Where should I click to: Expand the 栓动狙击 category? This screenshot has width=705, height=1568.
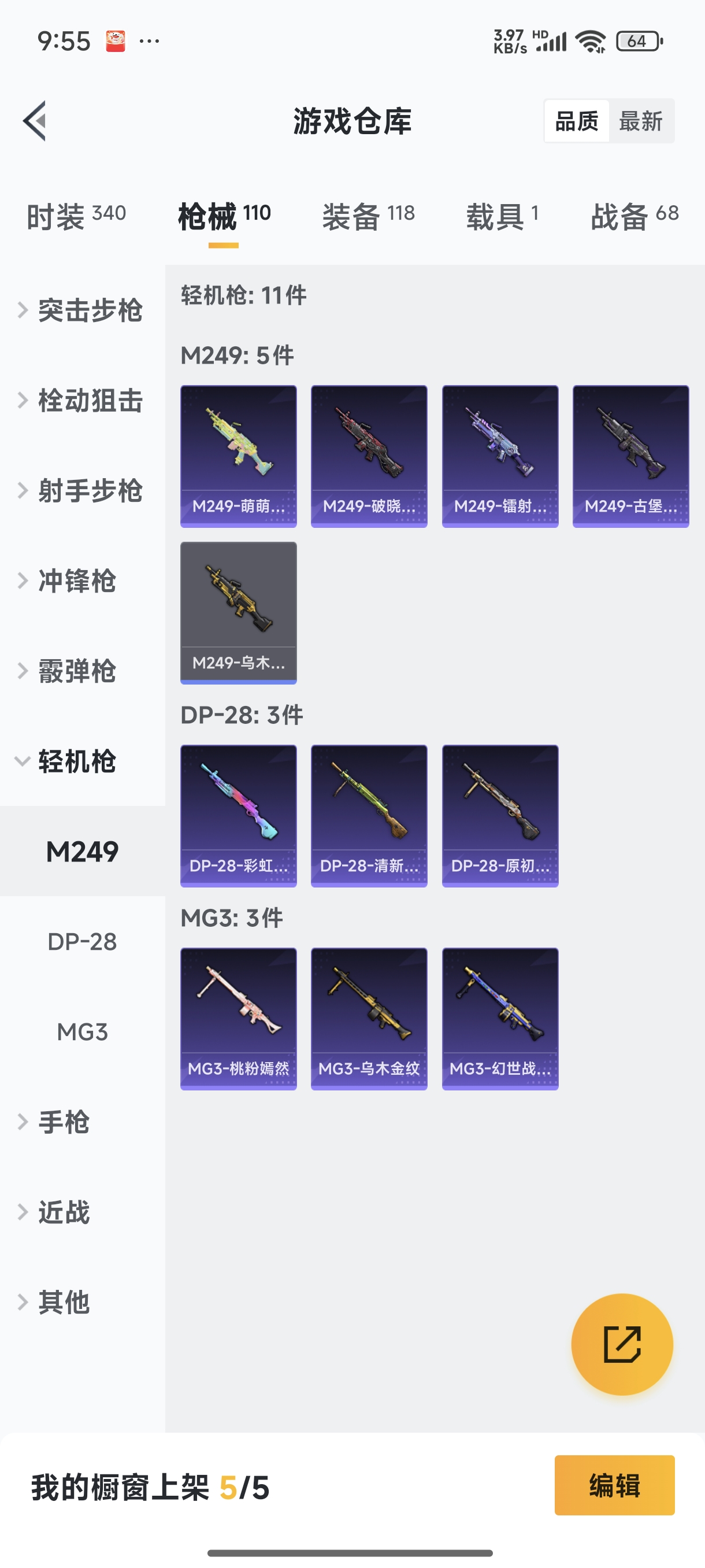click(82, 401)
